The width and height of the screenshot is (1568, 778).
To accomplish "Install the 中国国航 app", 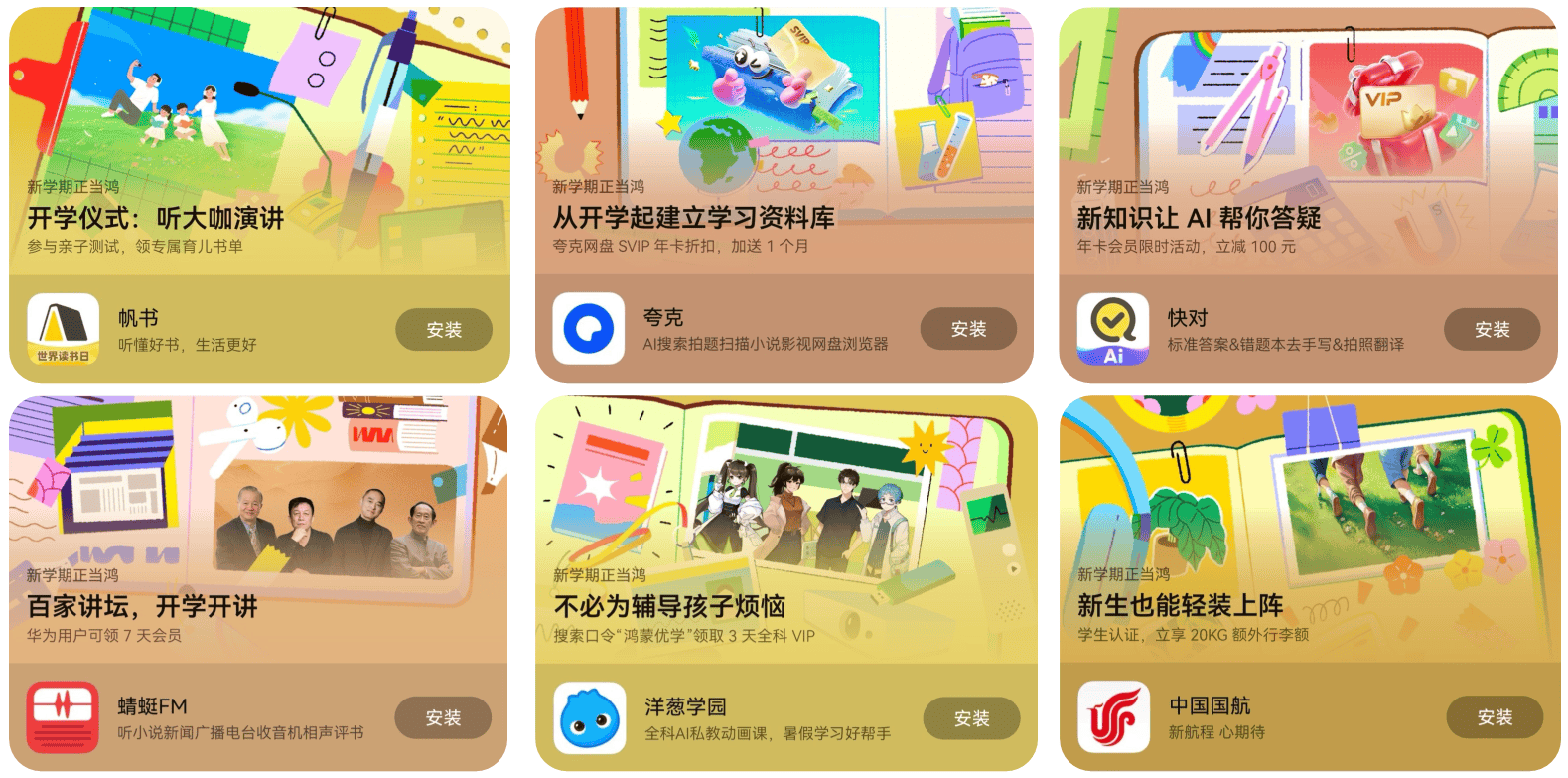I will (1494, 717).
